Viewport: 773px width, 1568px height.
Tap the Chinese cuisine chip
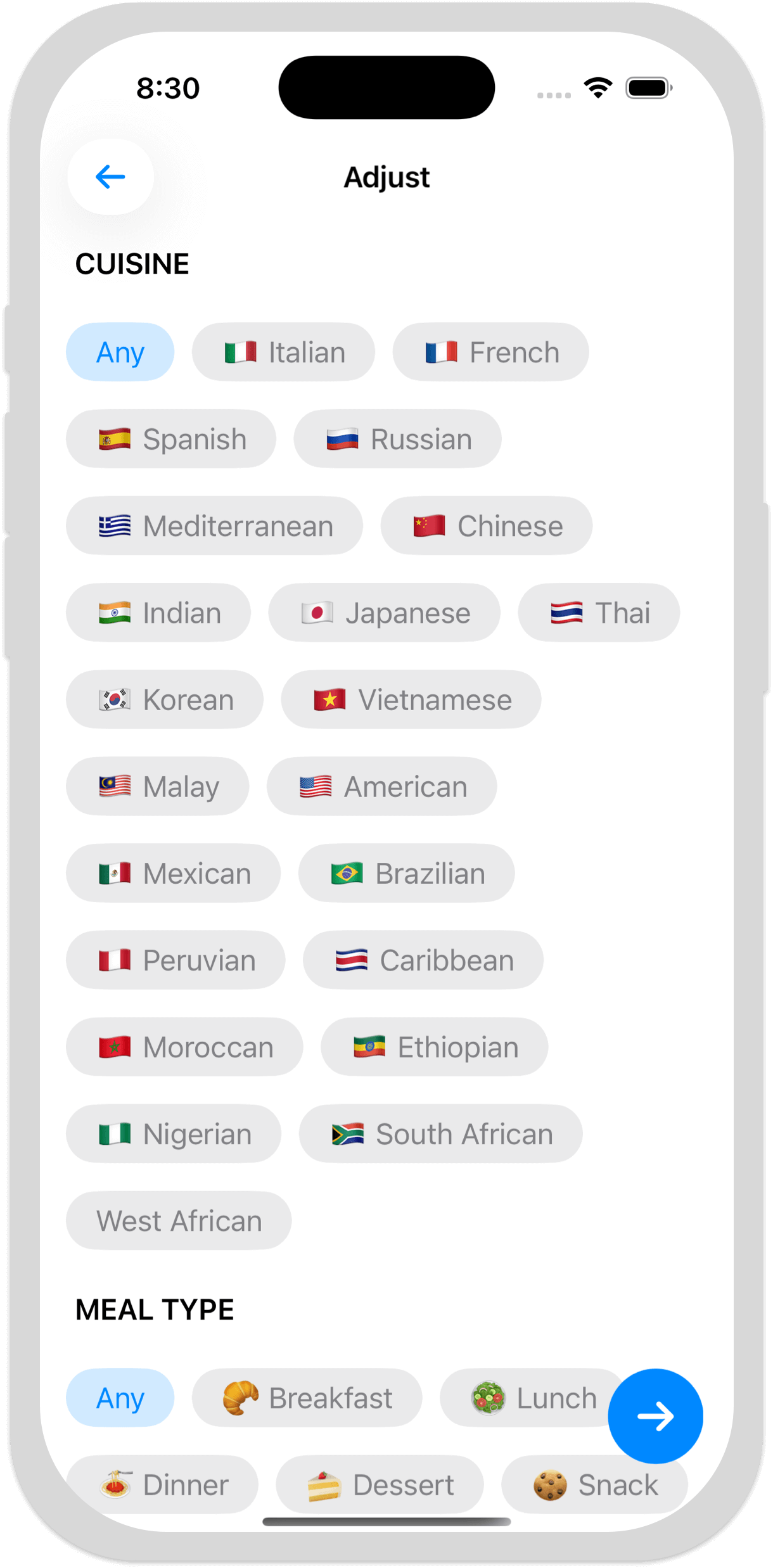tap(486, 526)
